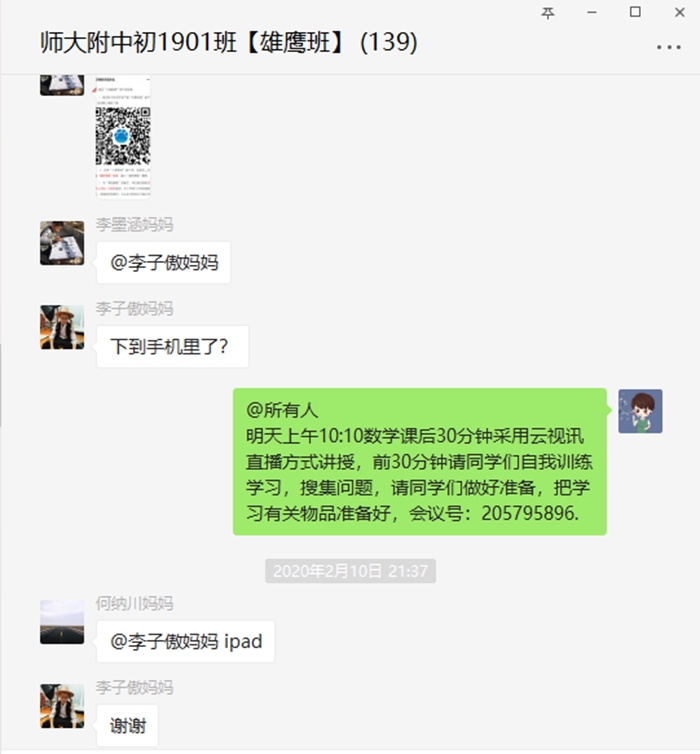
Task: Open the shared image containing the QR code
Action: point(123,137)
